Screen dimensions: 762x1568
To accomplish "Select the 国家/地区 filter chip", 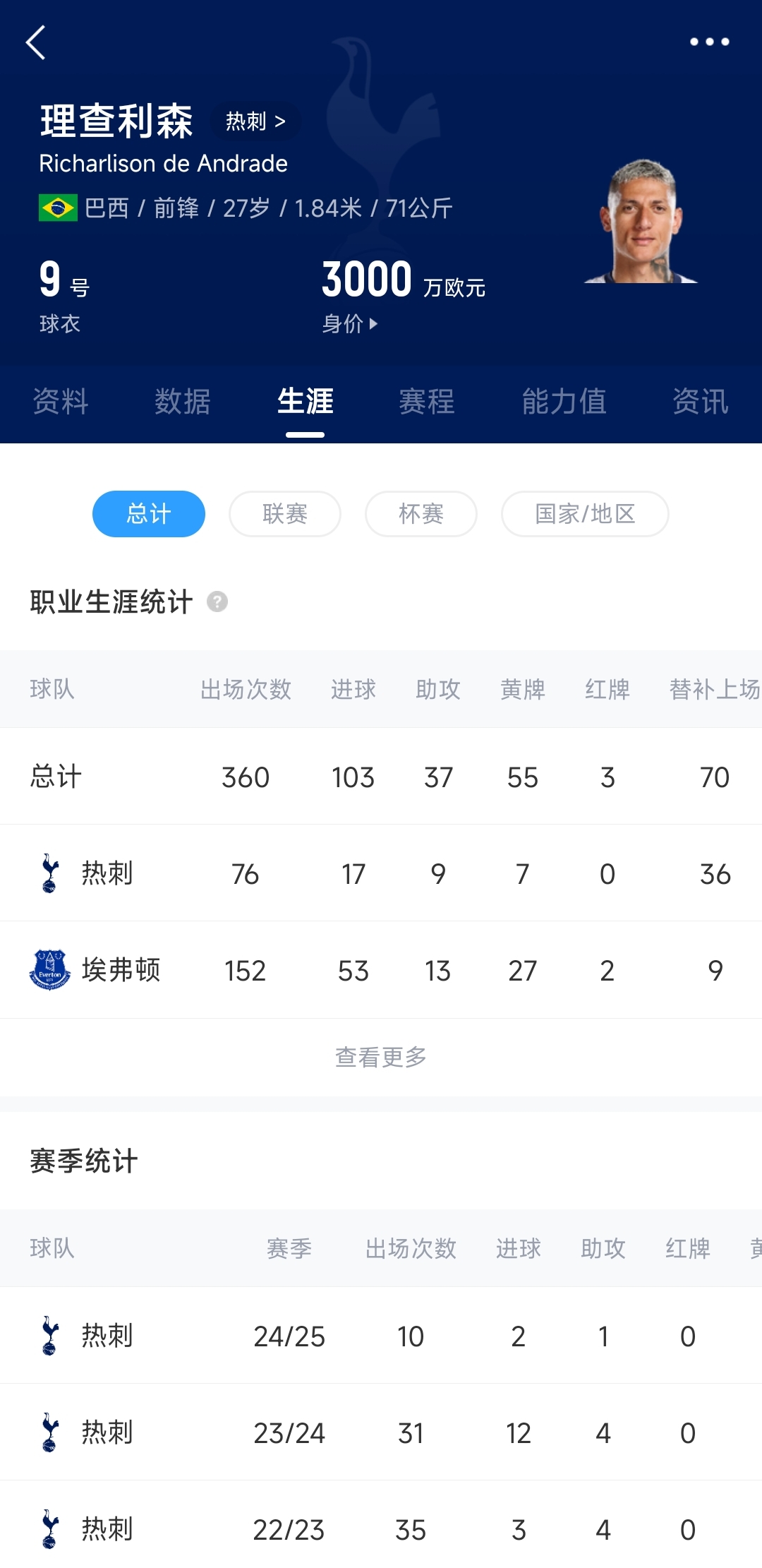I will coord(585,514).
